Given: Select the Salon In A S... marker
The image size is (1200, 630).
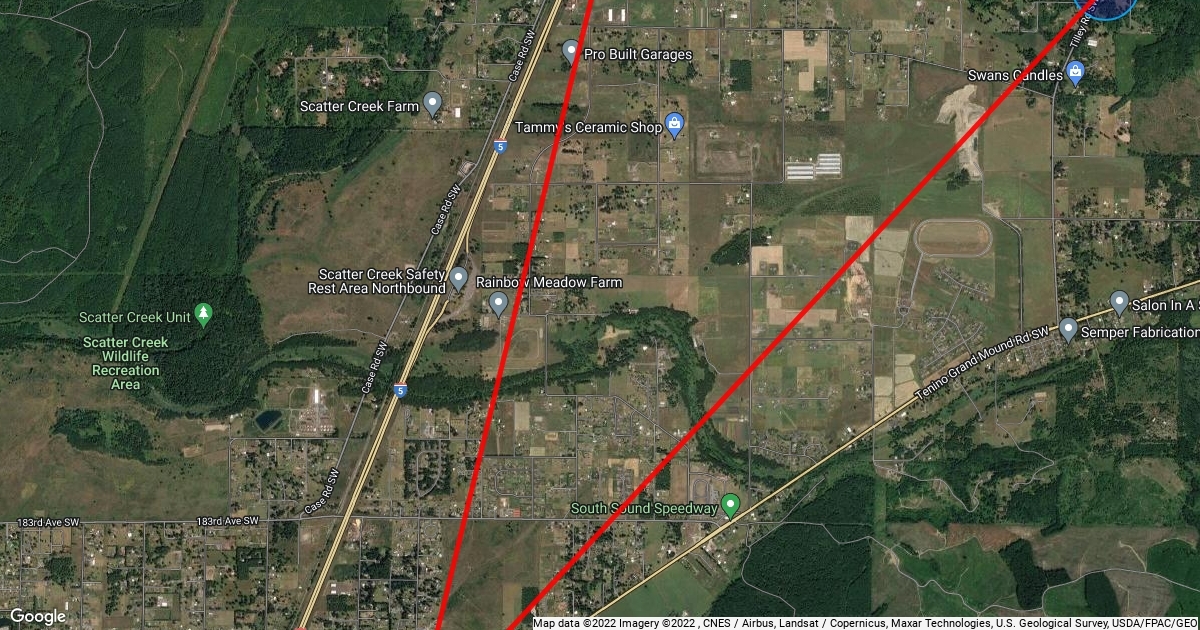Looking at the screenshot, I should coord(1120,300).
